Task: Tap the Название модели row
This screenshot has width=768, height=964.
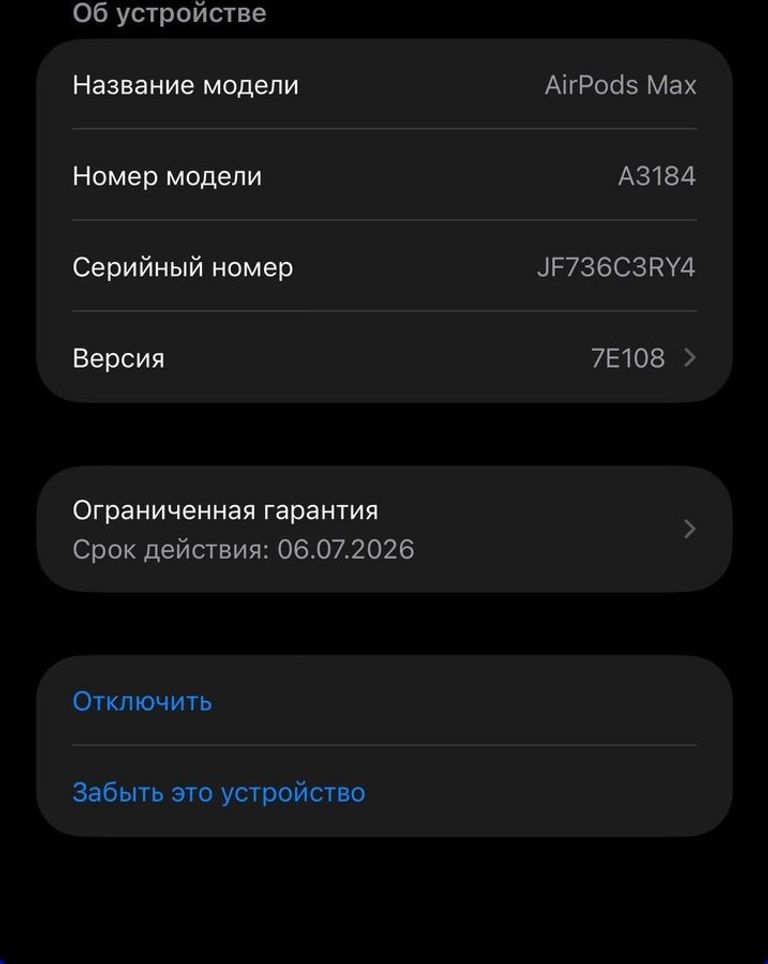Action: point(185,85)
